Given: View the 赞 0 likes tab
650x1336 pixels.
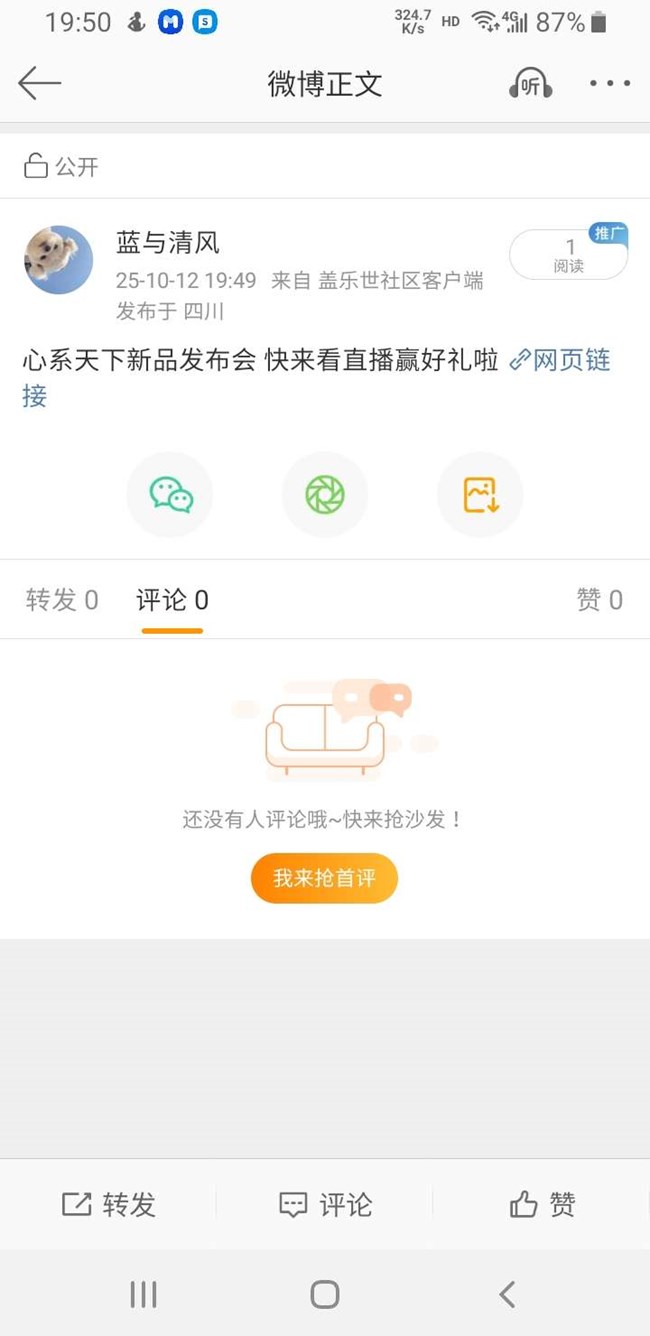Looking at the screenshot, I should pos(599,600).
